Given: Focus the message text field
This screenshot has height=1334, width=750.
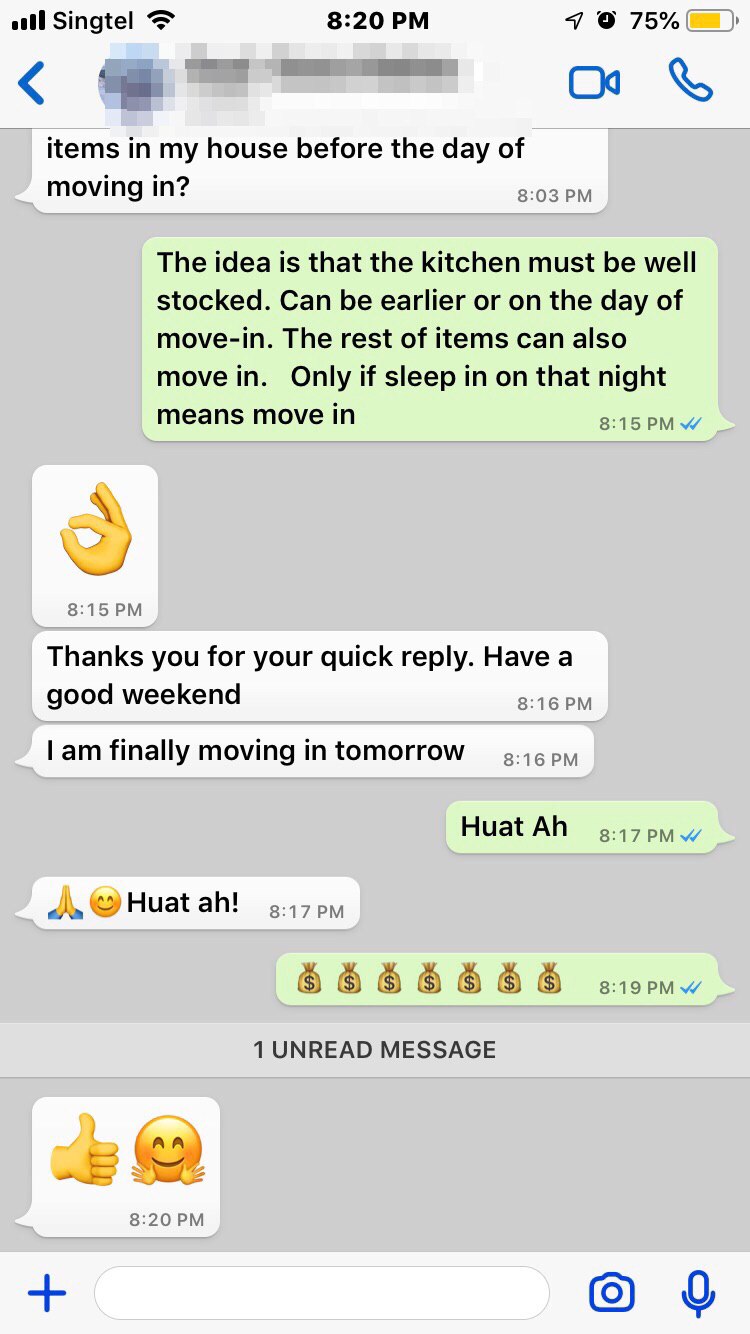Looking at the screenshot, I should [320, 1293].
